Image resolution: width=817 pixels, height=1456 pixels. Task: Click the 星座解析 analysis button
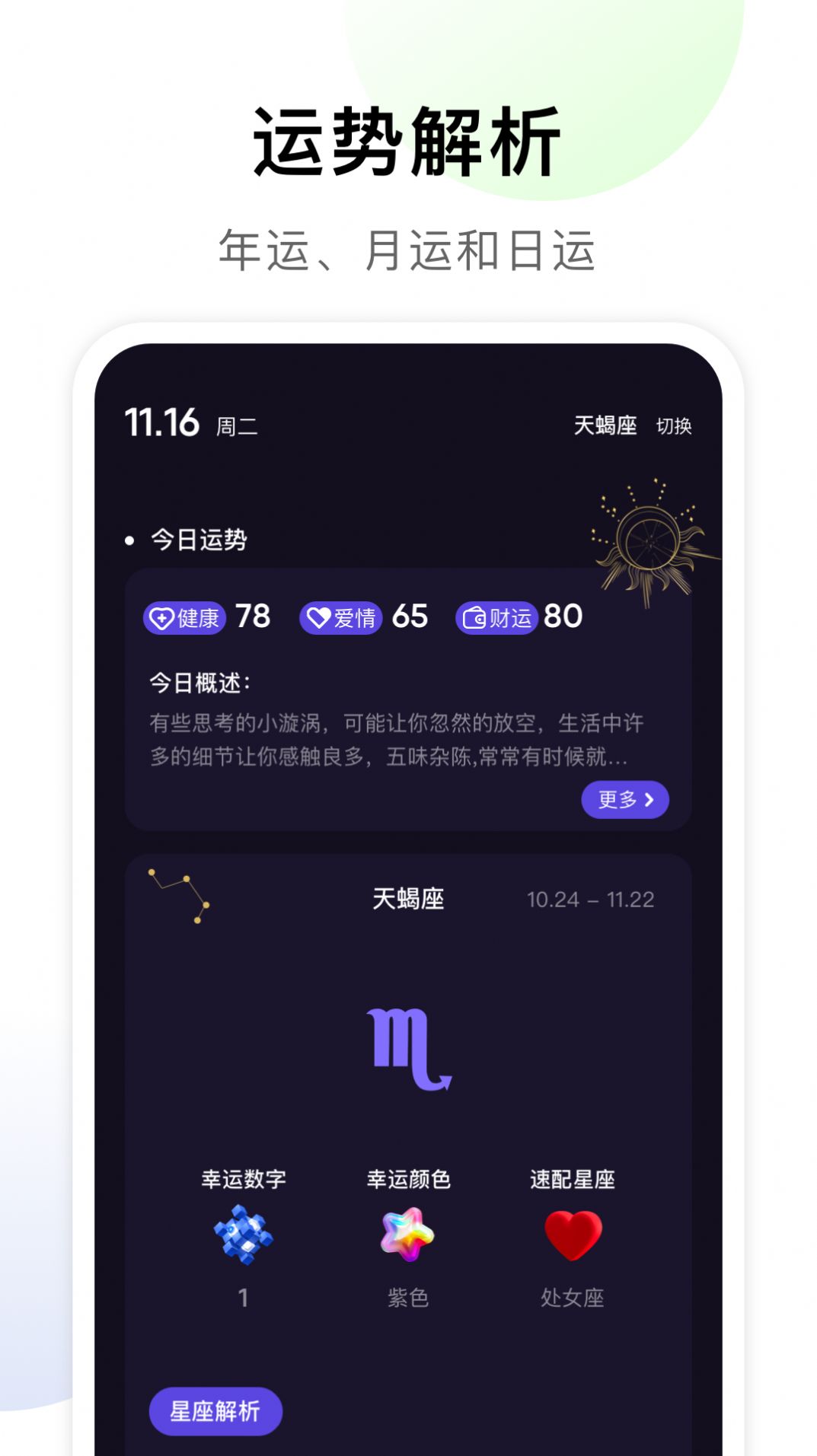click(x=215, y=1410)
